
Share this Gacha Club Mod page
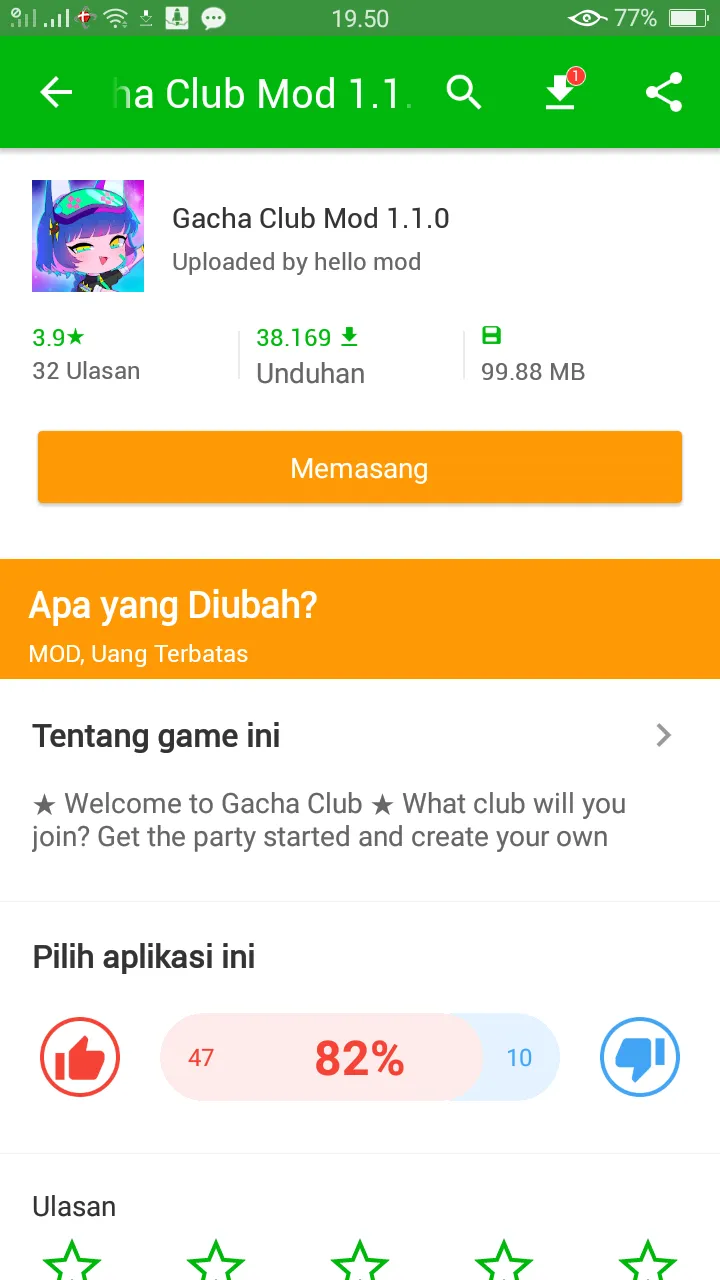pyautogui.click(x=664, y=93)
